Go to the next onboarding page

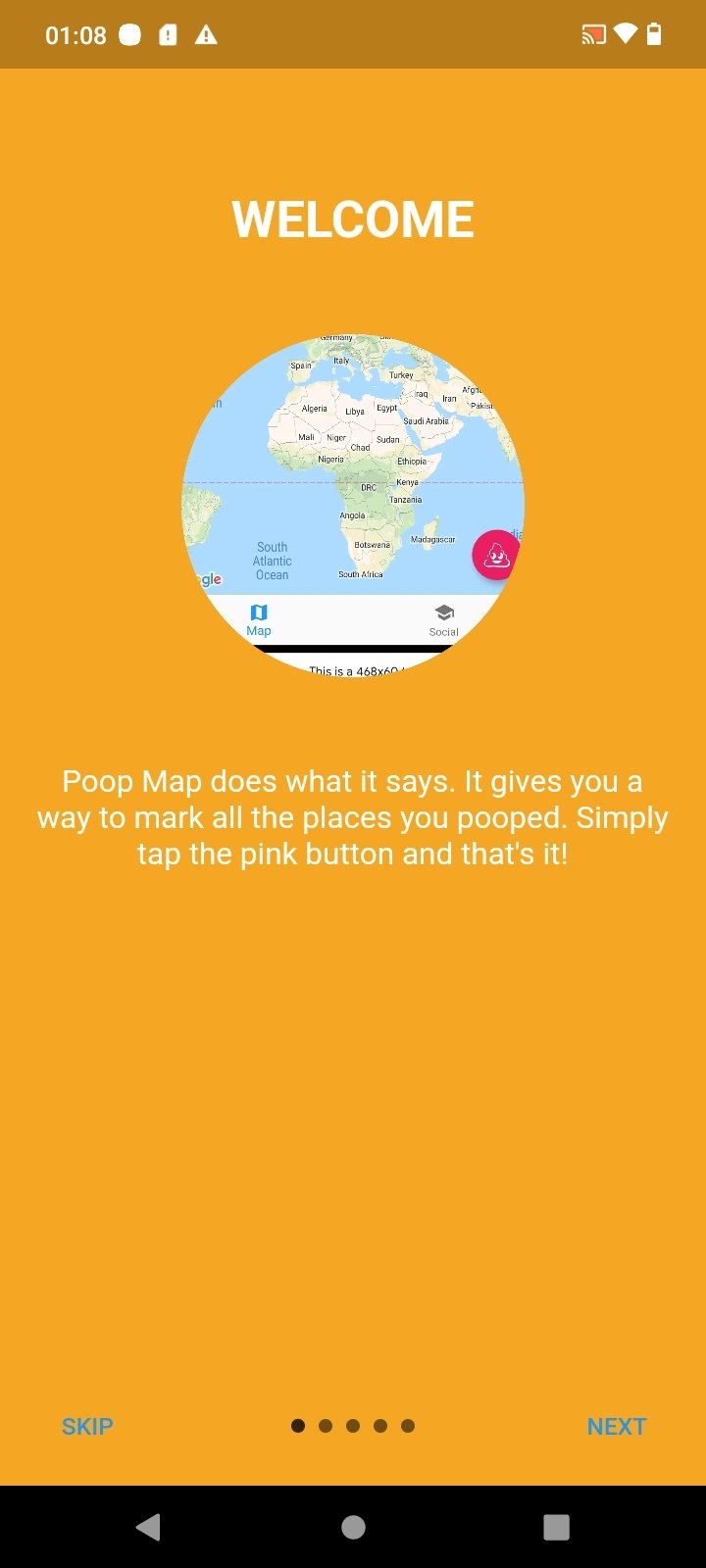click(616, 1426)
